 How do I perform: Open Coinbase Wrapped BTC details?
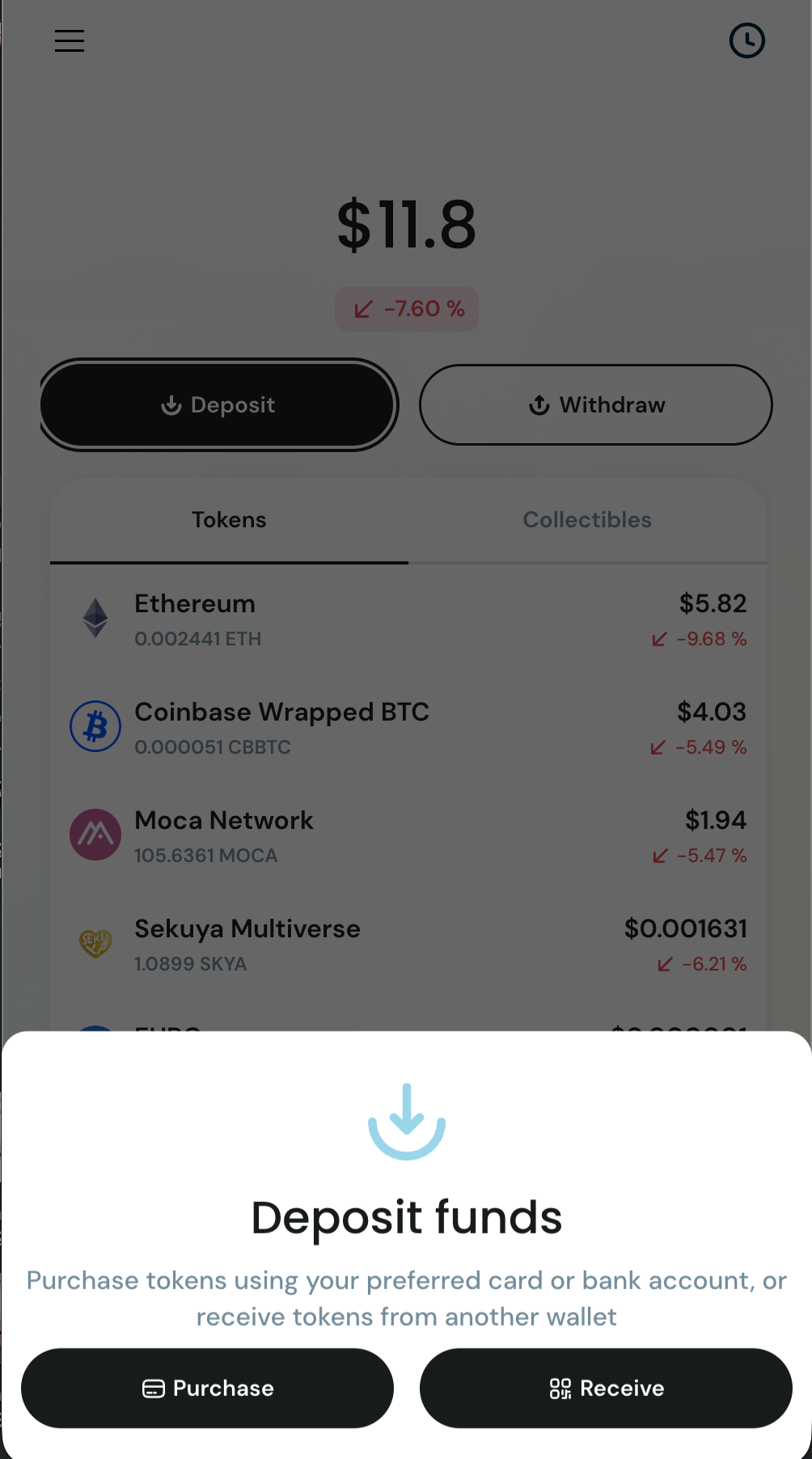click(x=408, y=728)
